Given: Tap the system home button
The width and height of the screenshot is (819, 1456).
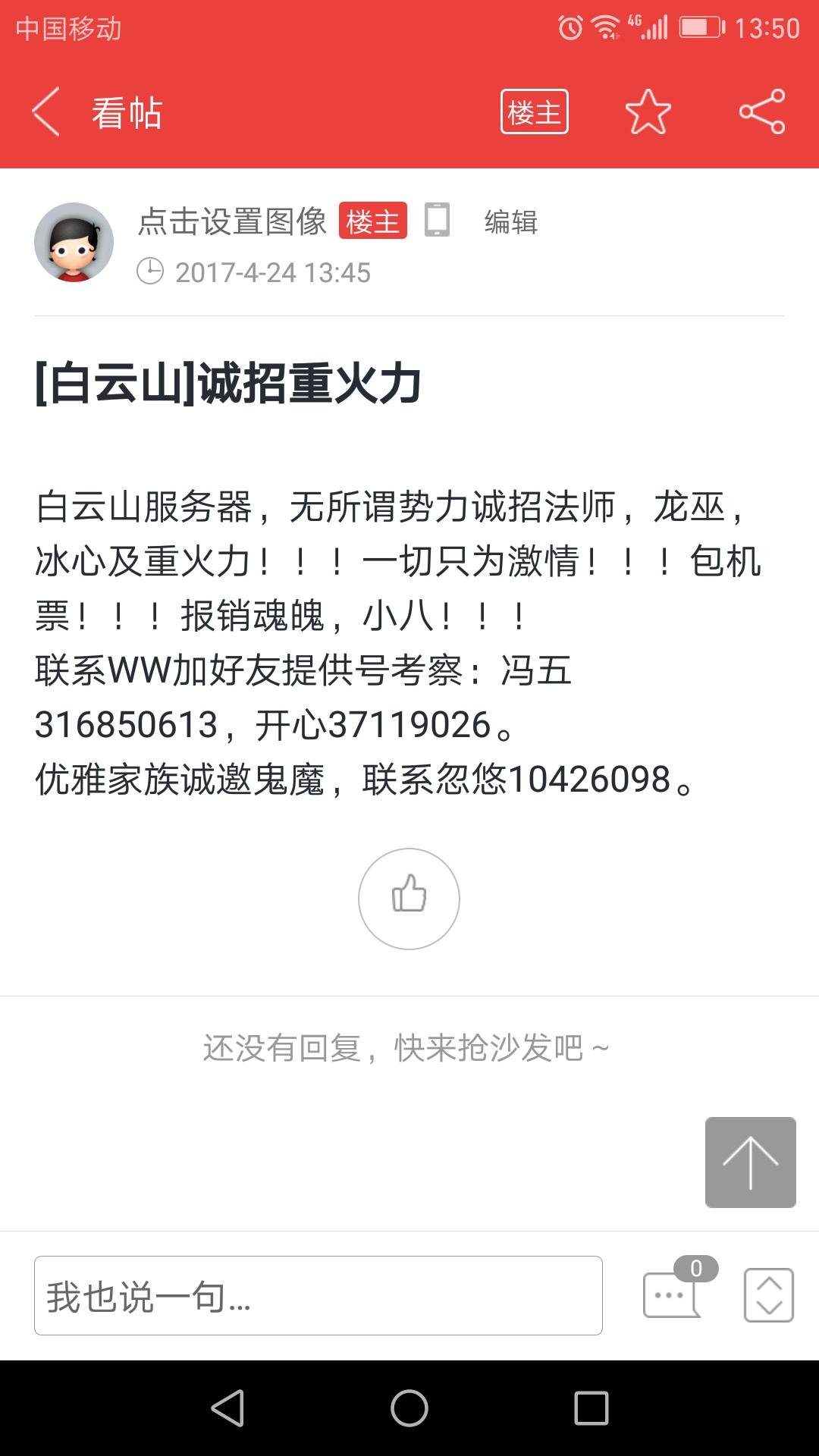Looking at the screenshot, I should point(409,1408).
